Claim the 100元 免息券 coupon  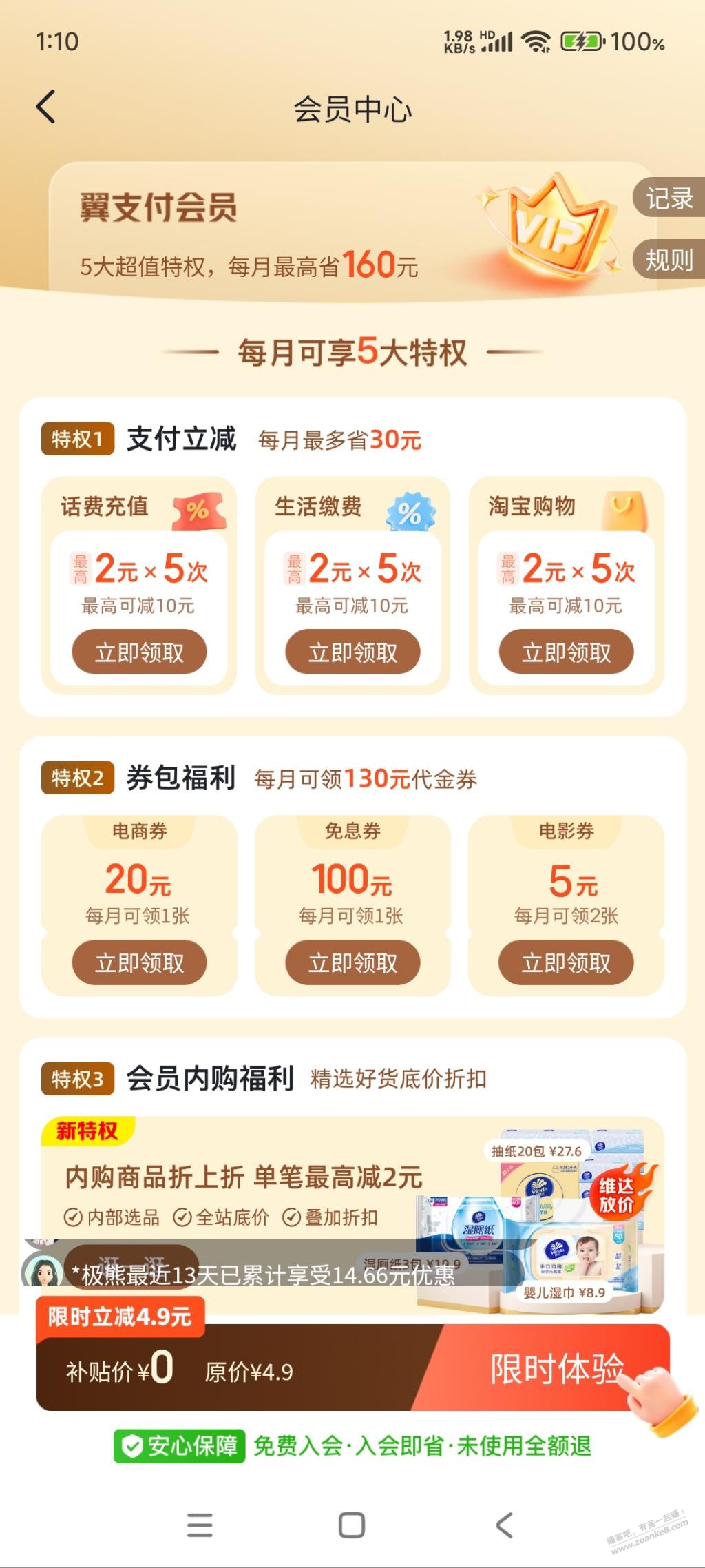(x=352, y=962)
